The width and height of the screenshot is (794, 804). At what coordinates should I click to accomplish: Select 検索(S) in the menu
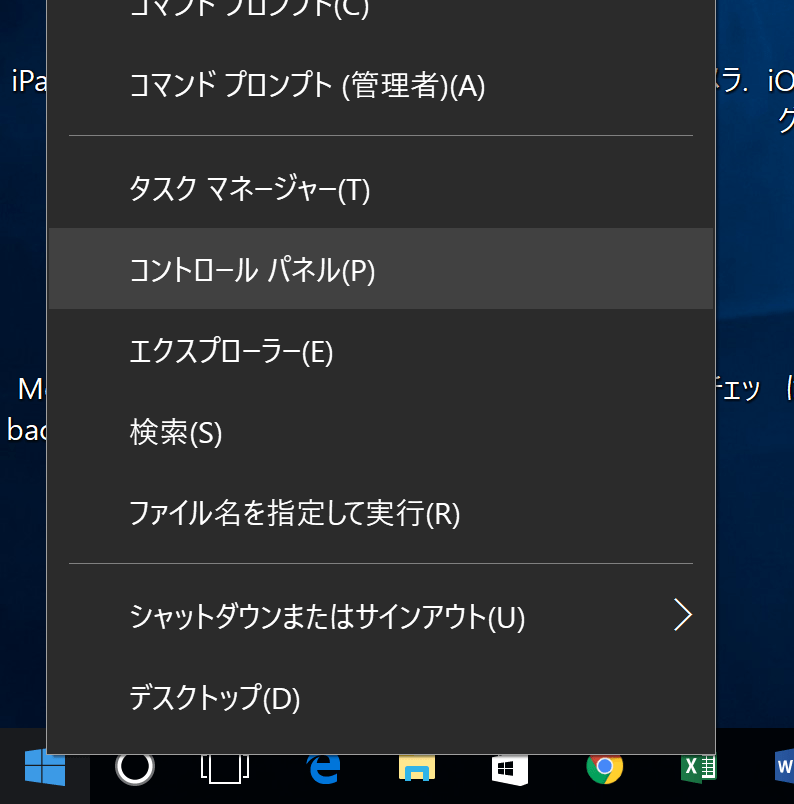click(x=176, y=433)
